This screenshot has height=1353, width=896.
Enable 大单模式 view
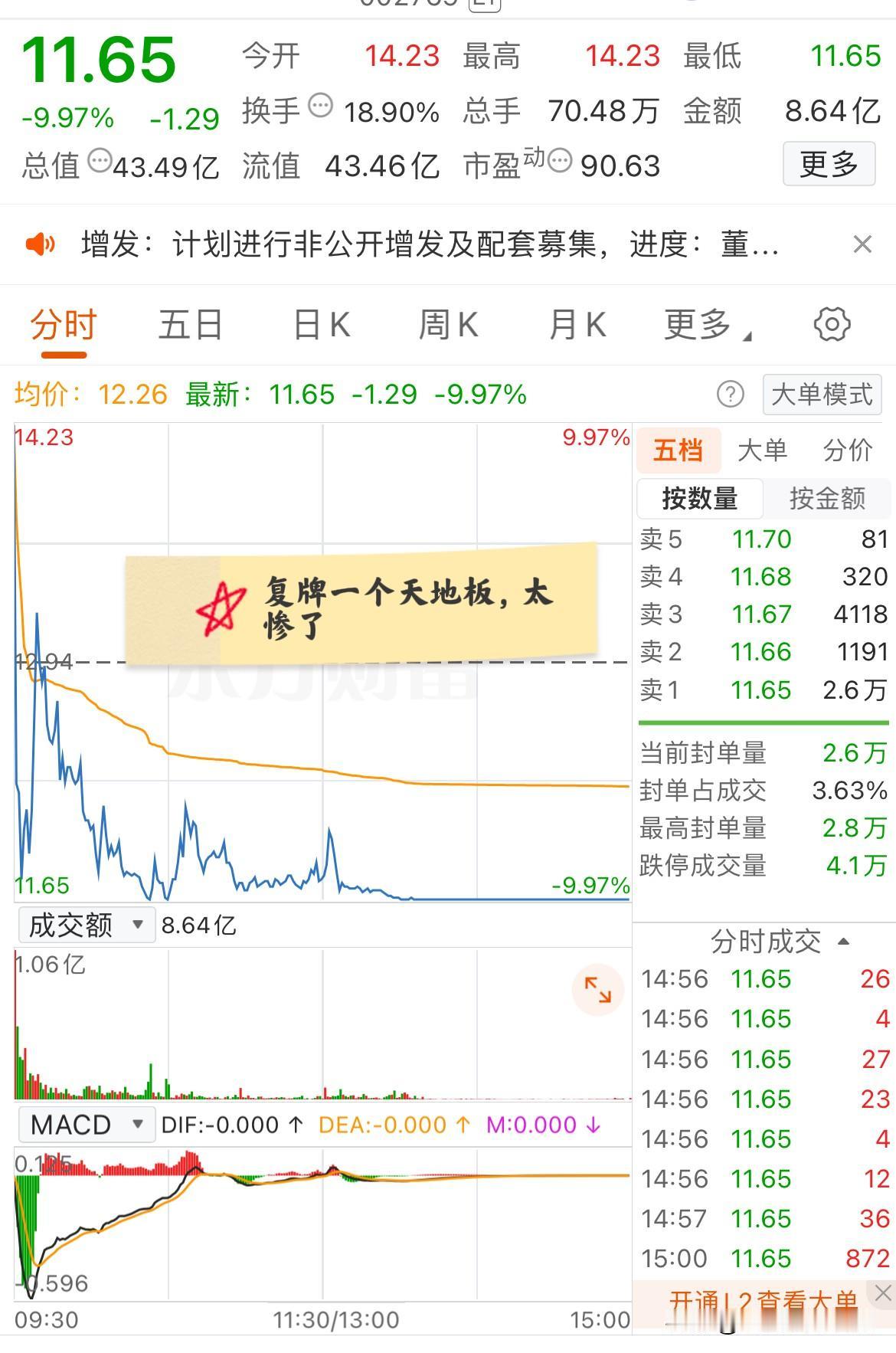tap(821, 395)
